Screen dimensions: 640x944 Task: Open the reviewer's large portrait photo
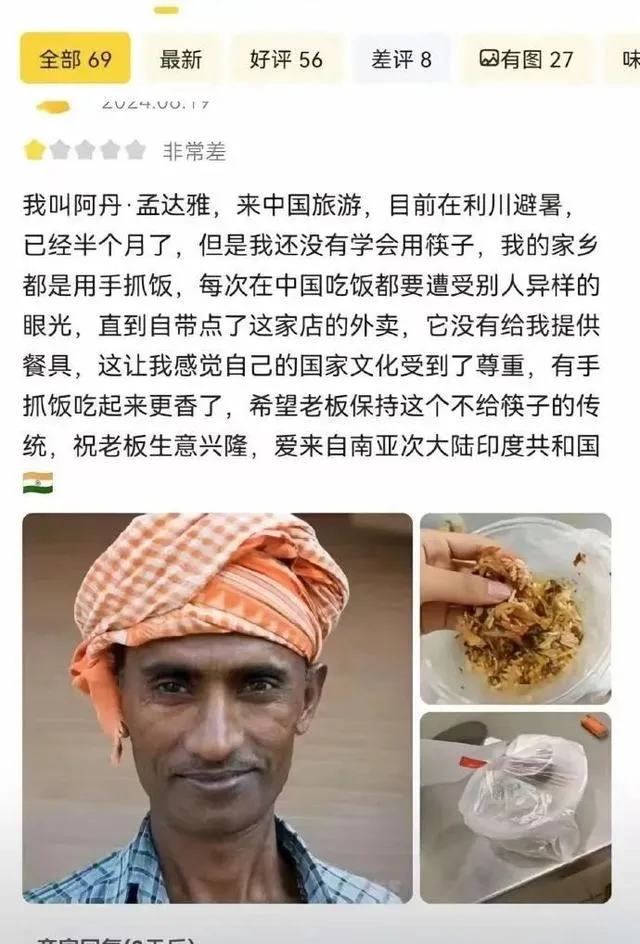point(217,708)
